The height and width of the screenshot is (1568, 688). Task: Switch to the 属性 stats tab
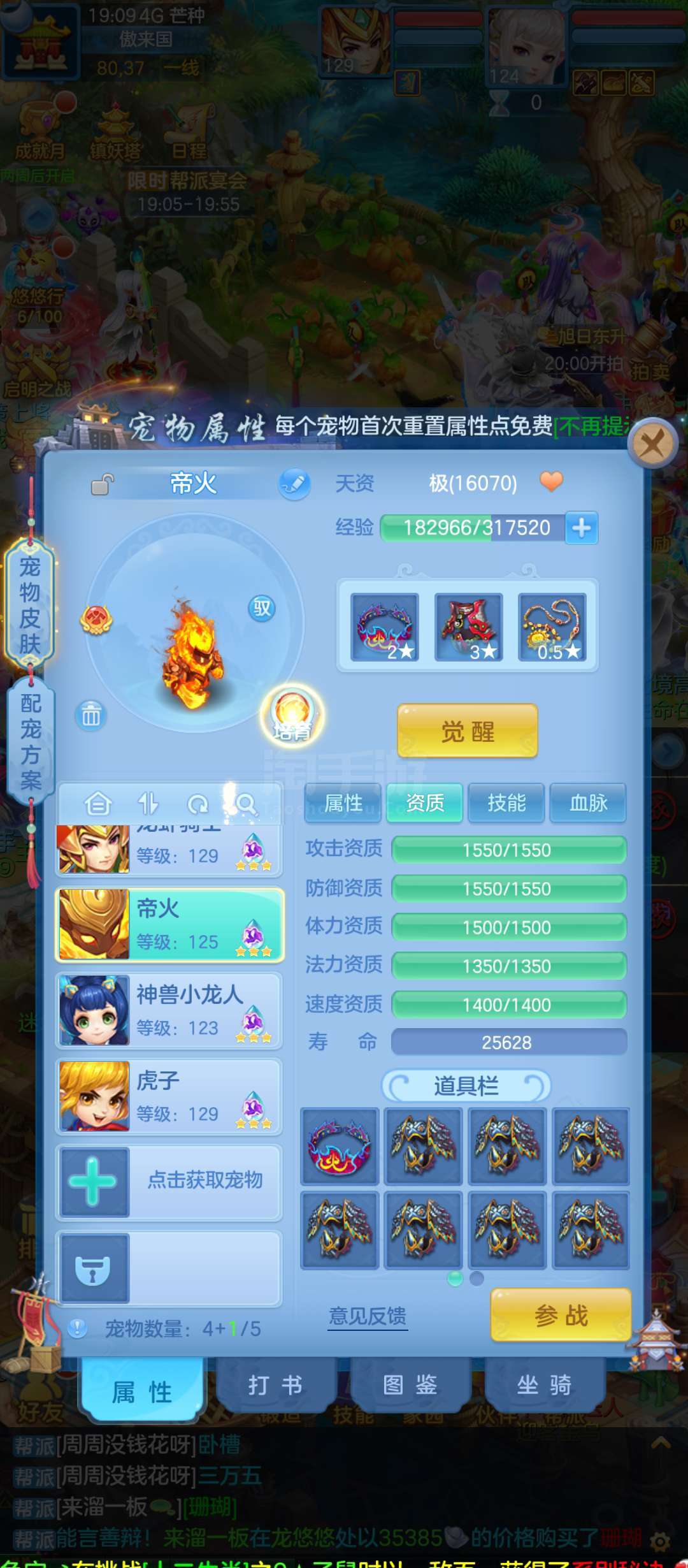coord(343,803)
